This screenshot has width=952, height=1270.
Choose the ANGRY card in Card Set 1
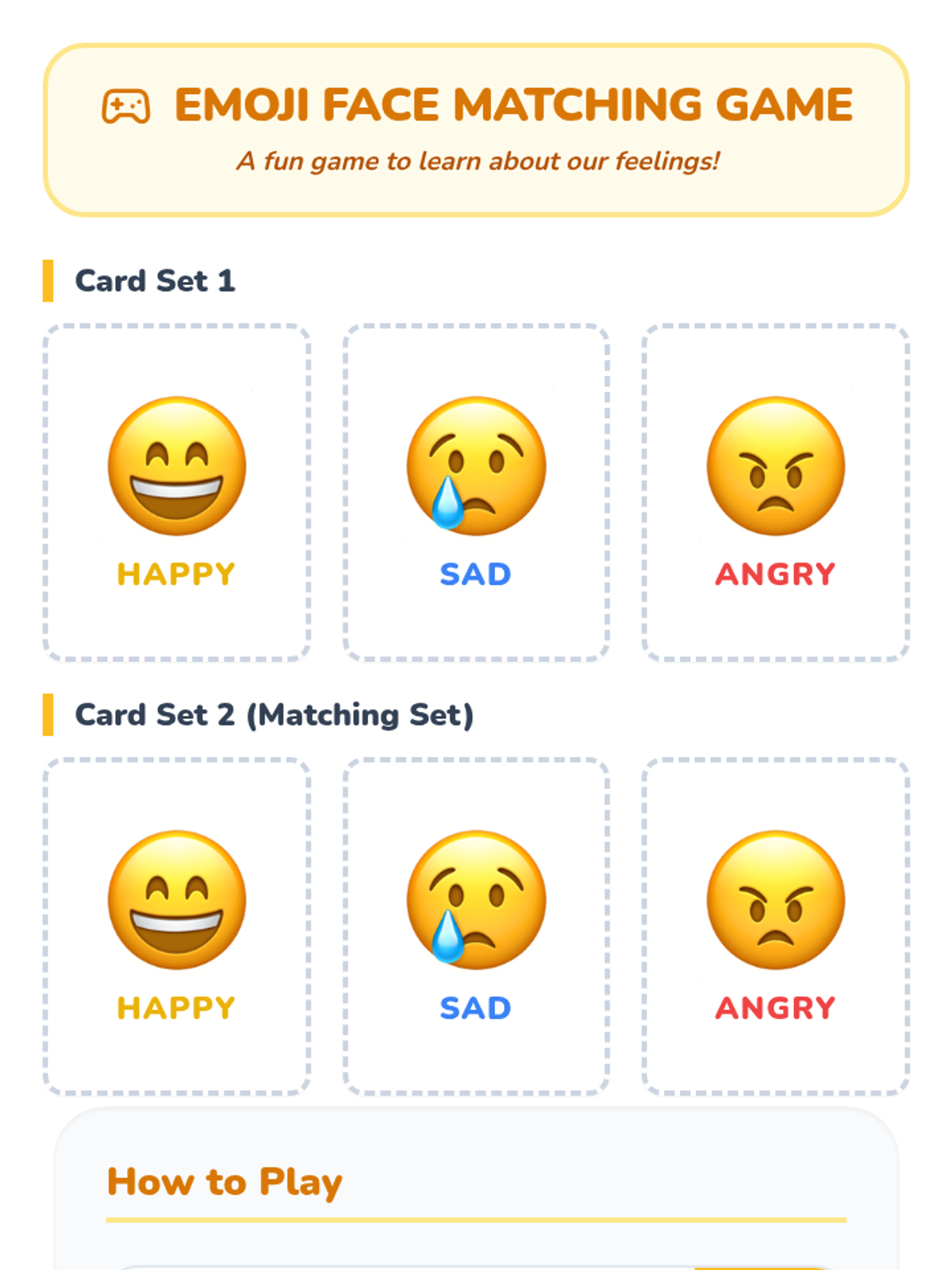click(x=775, y=492)
